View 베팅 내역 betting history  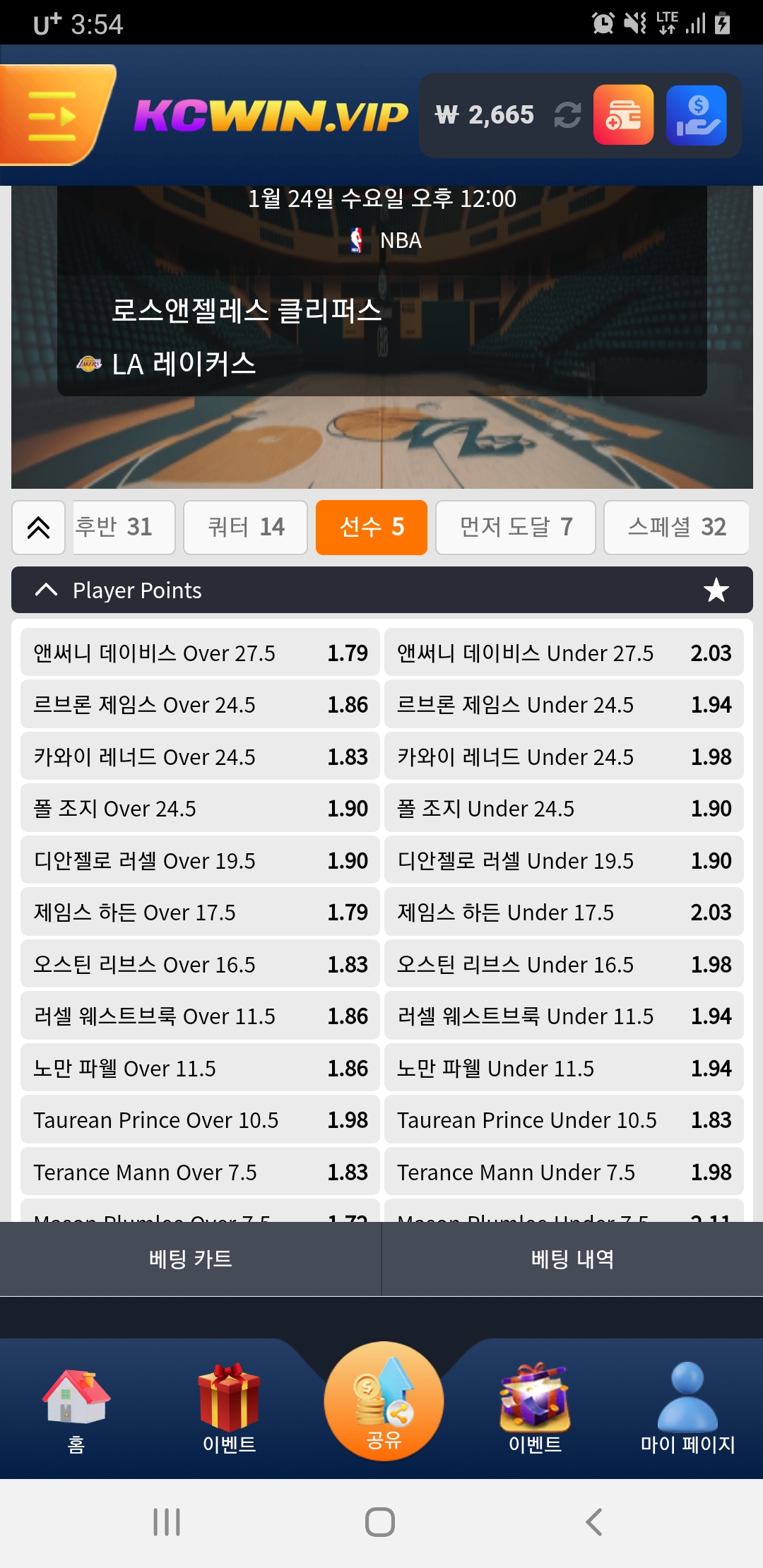click(x=572, y=1259)
